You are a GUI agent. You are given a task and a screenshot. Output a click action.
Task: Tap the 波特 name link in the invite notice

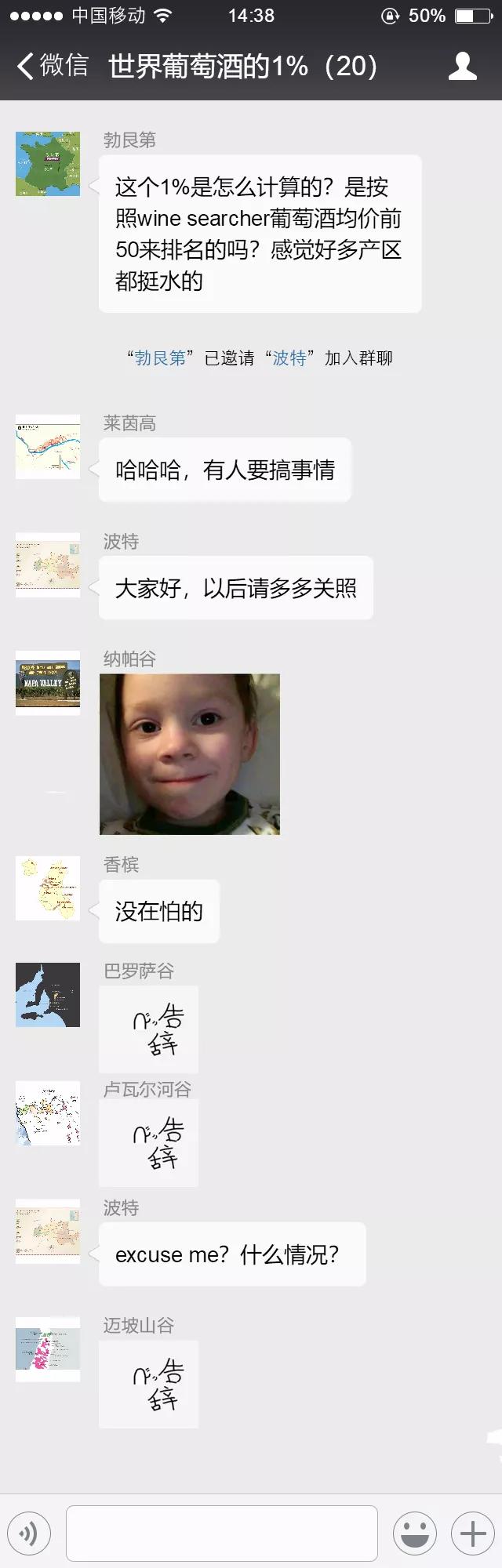pos(289,358)
